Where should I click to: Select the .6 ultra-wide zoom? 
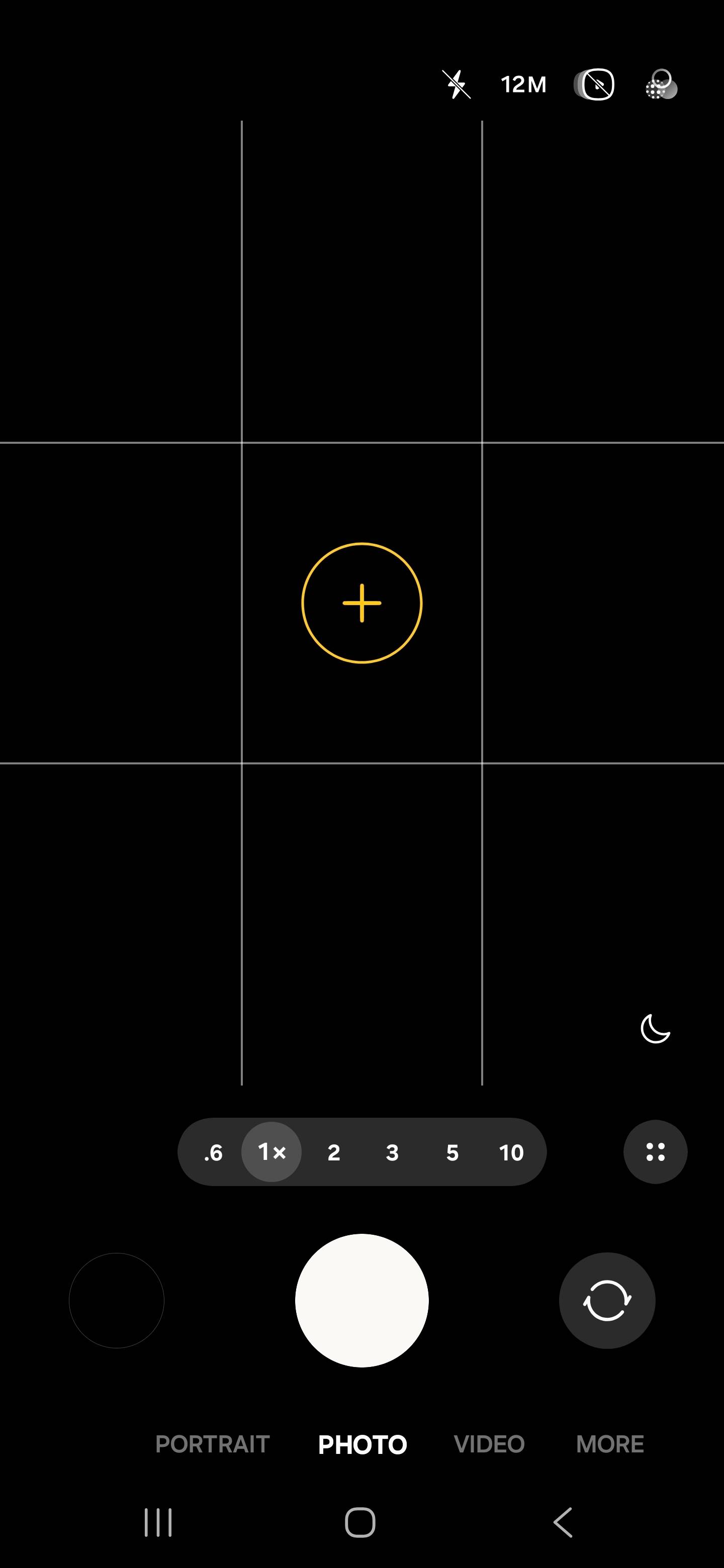coord(214,1152)
